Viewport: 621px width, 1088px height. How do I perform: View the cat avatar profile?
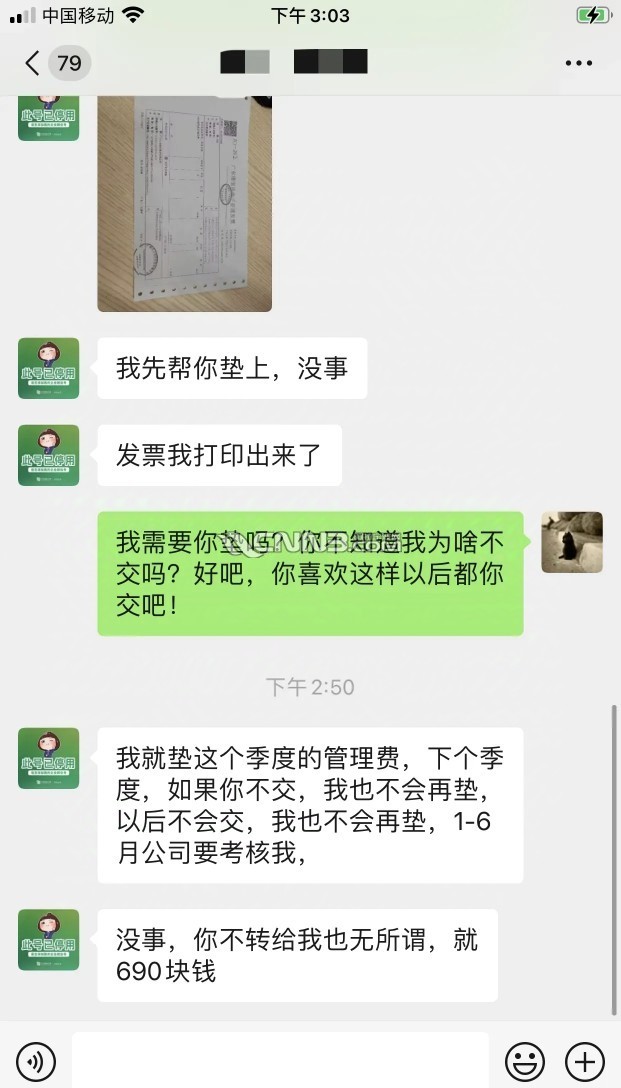tap(571, 542)
